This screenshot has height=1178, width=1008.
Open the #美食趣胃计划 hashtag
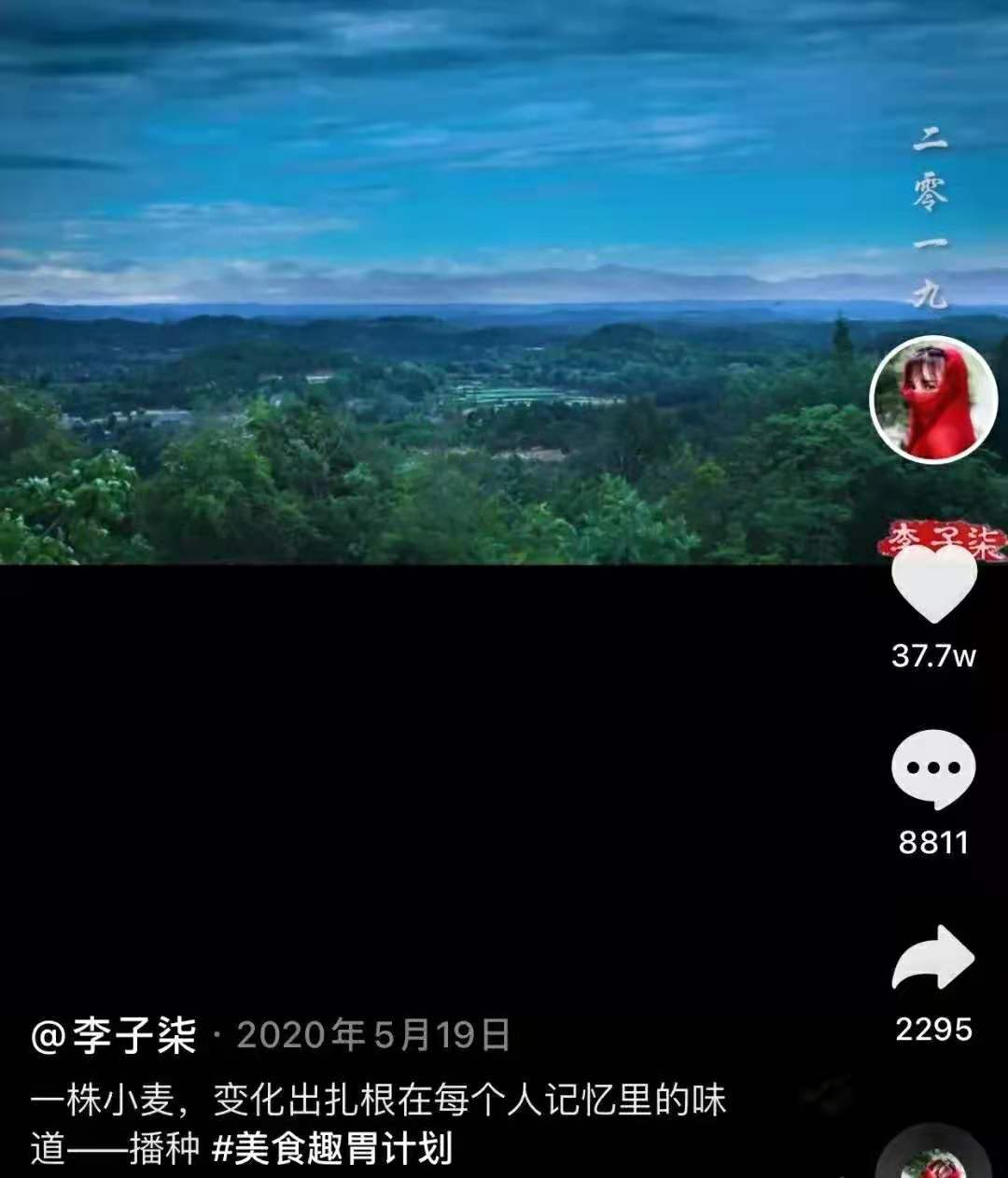[332, 1148]
